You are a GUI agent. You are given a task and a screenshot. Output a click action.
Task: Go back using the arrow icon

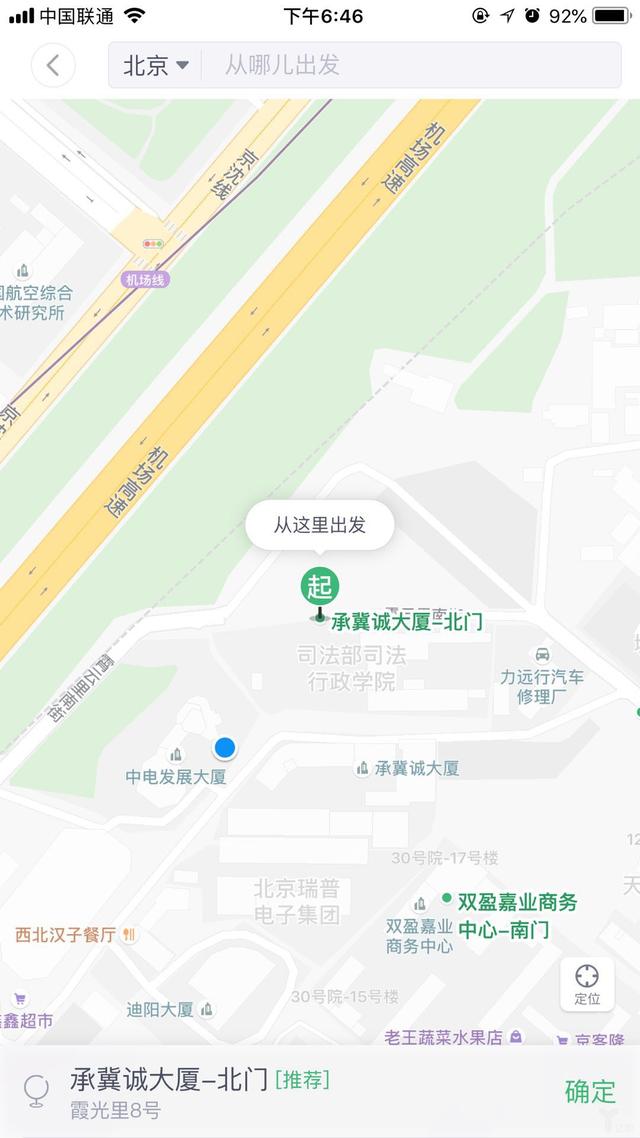(x=53, y=65)
